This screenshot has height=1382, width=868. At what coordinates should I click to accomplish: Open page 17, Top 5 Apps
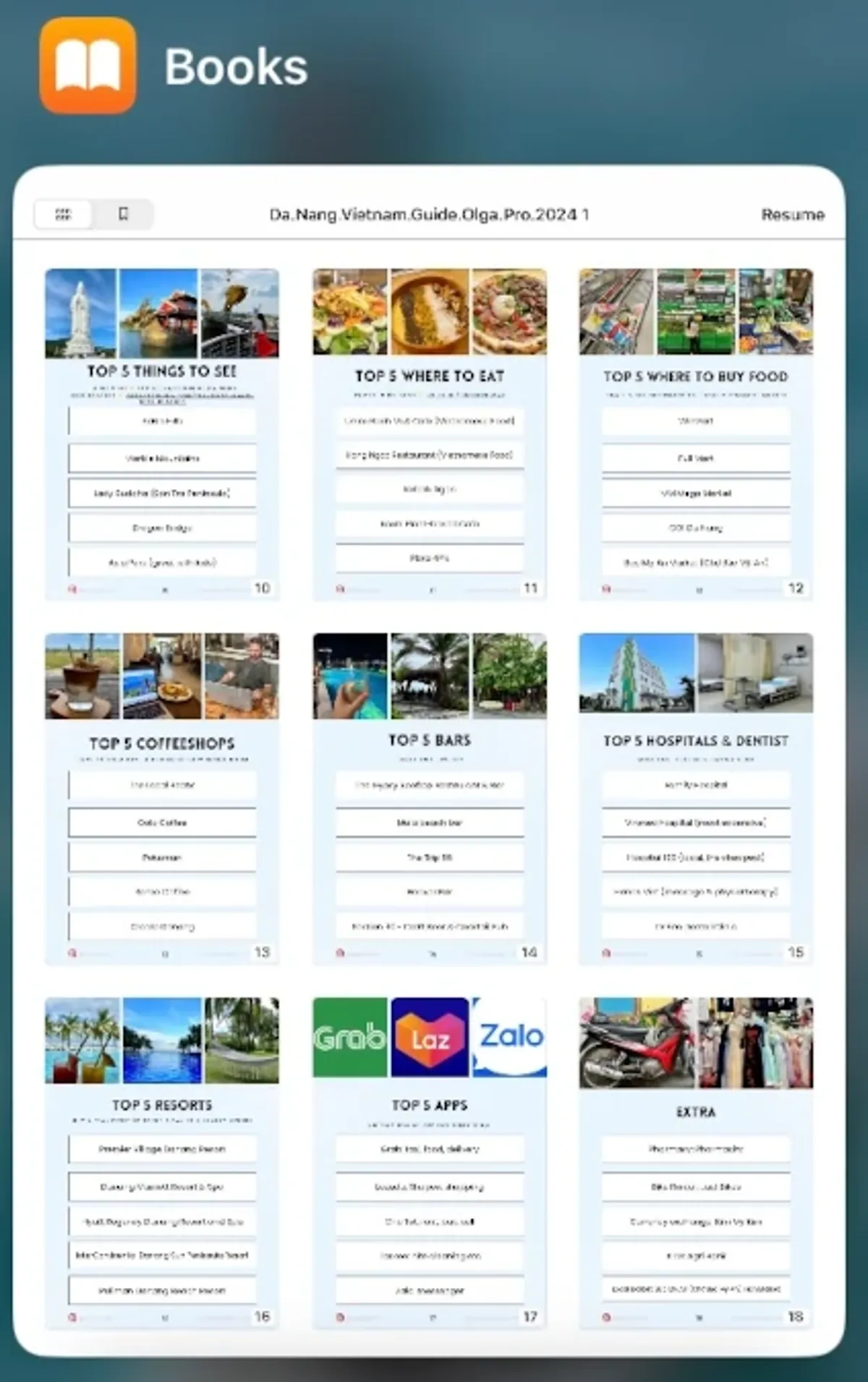click(x=430, y=1163)
